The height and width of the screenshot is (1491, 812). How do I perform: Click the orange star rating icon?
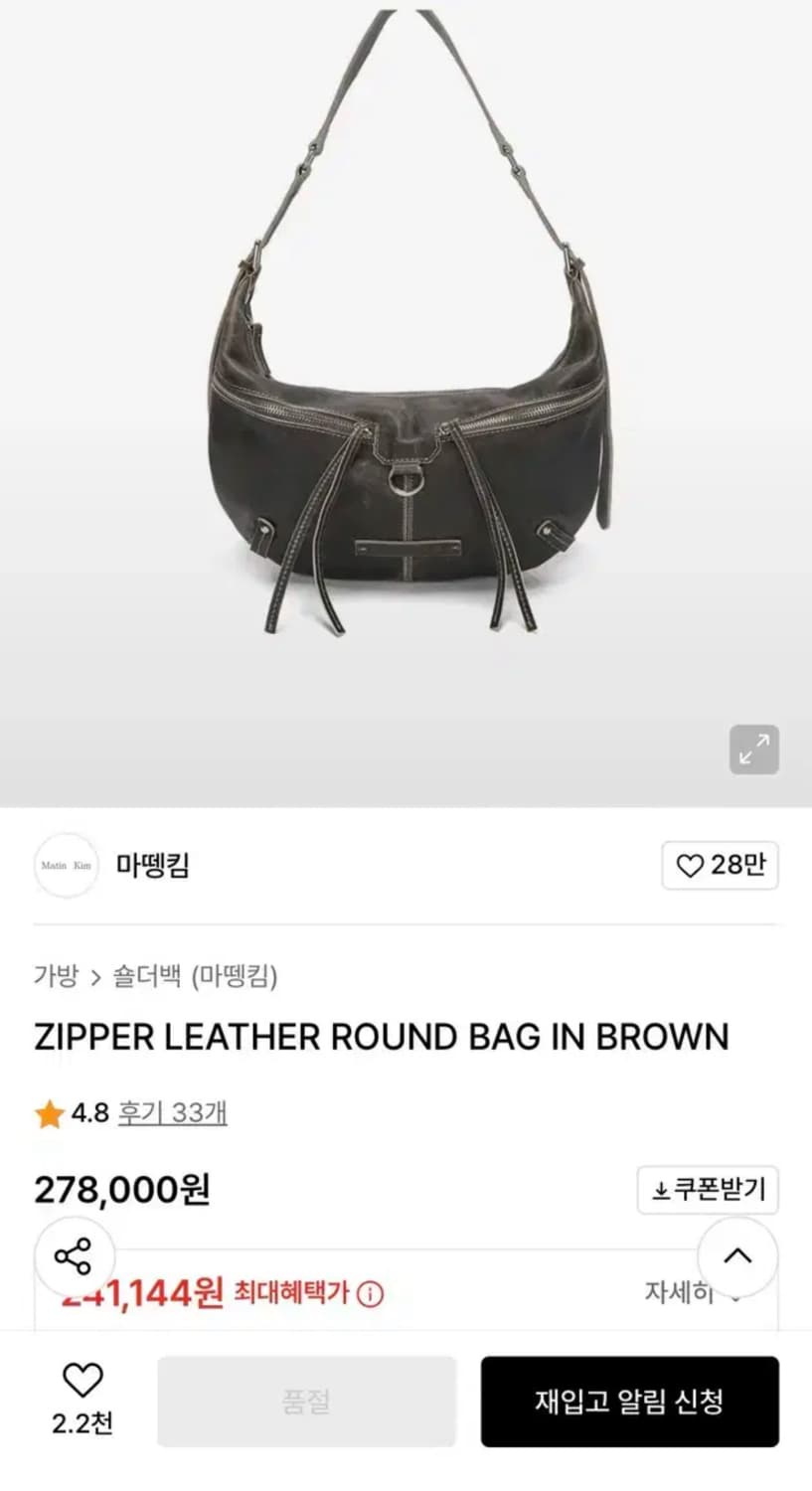click(48, 1113)
